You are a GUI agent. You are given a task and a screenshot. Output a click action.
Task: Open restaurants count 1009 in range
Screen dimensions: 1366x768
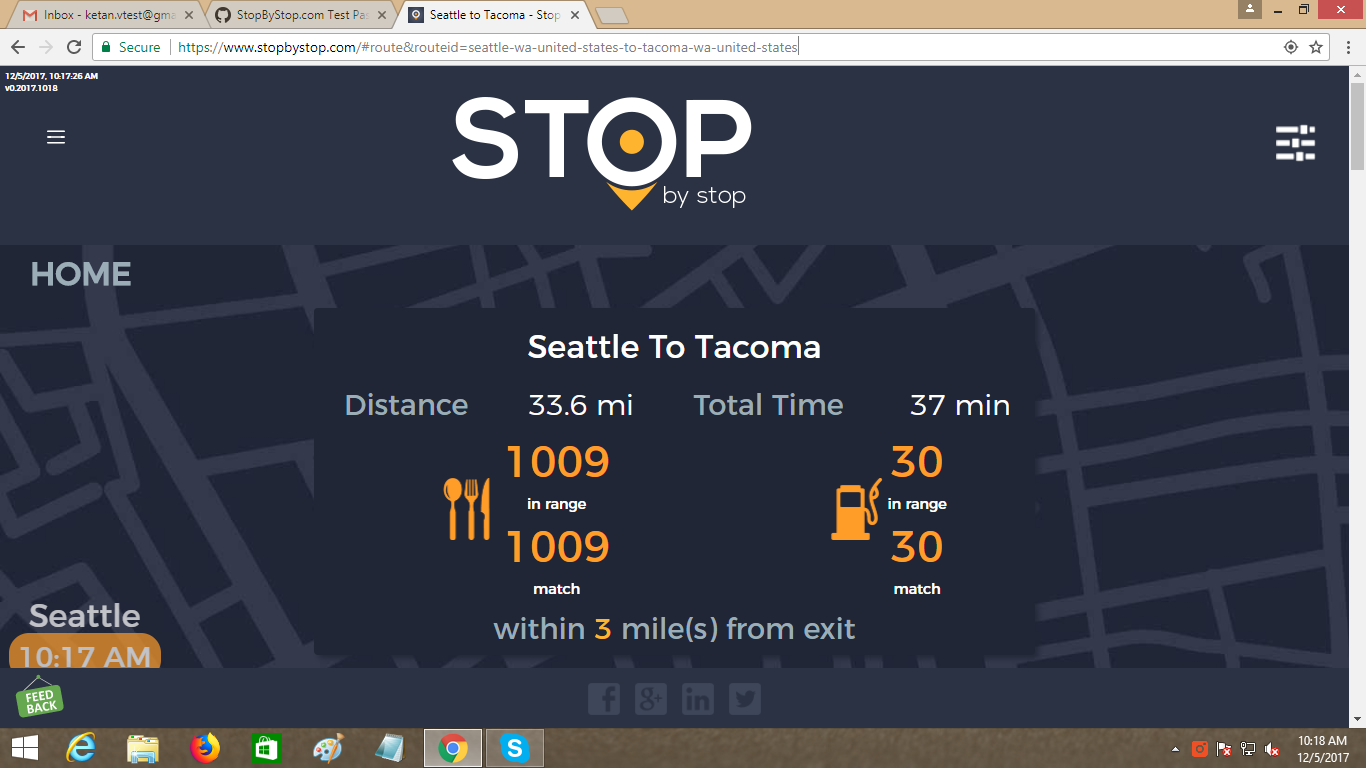click(x=557, y=463)
